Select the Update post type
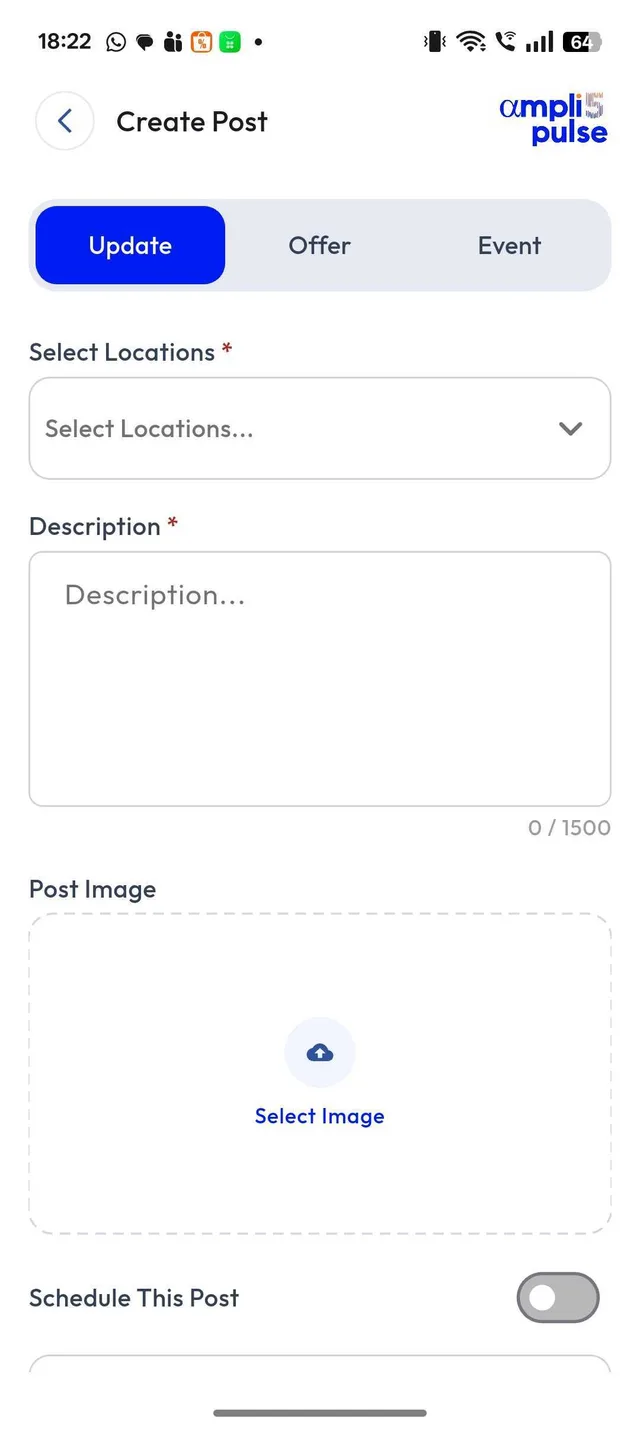Viewport: 640px width, 1429px height. [x=130, y=245]
